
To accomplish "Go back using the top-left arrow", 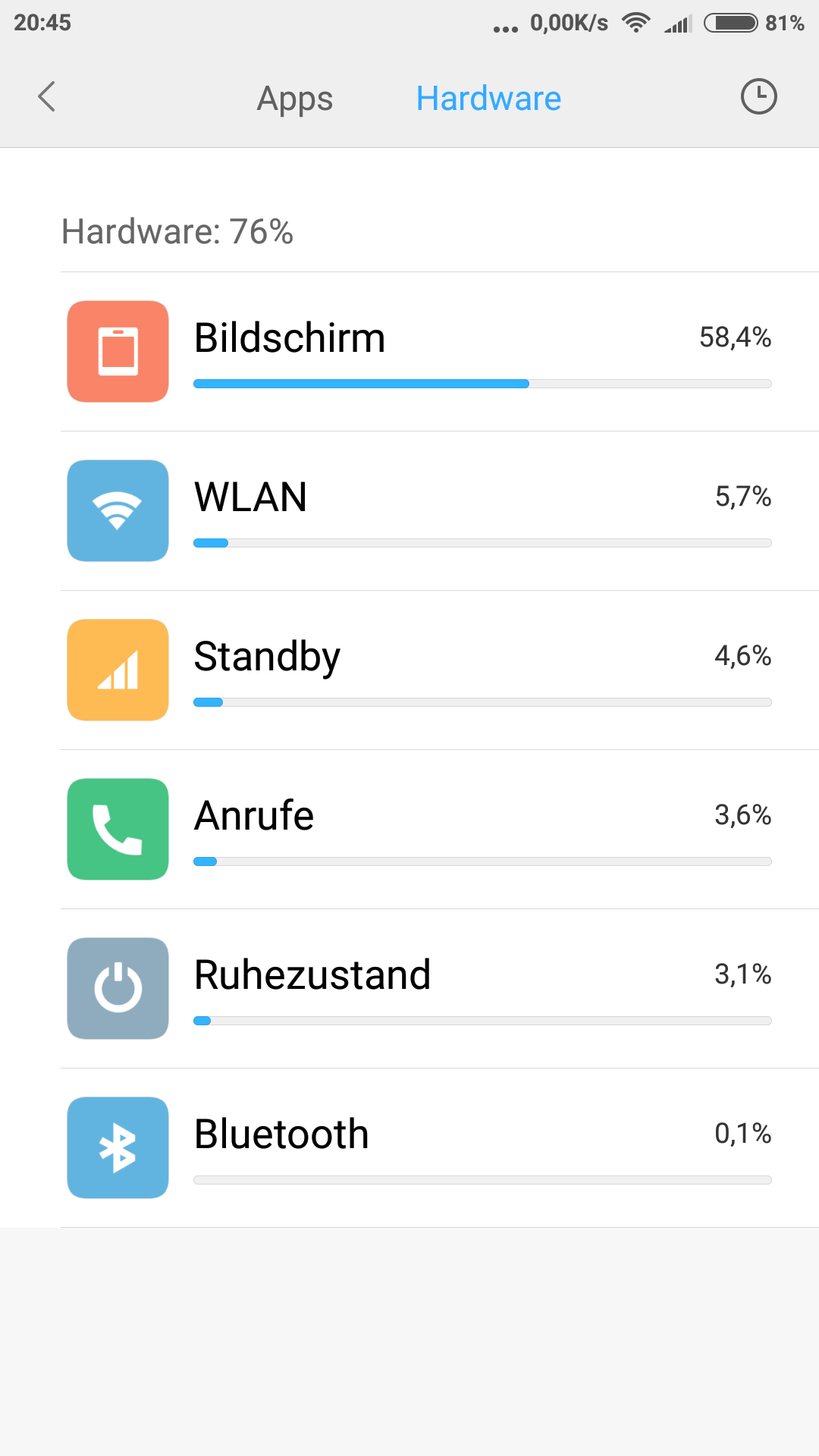I will pyautogui.click(x=47, y=97).
